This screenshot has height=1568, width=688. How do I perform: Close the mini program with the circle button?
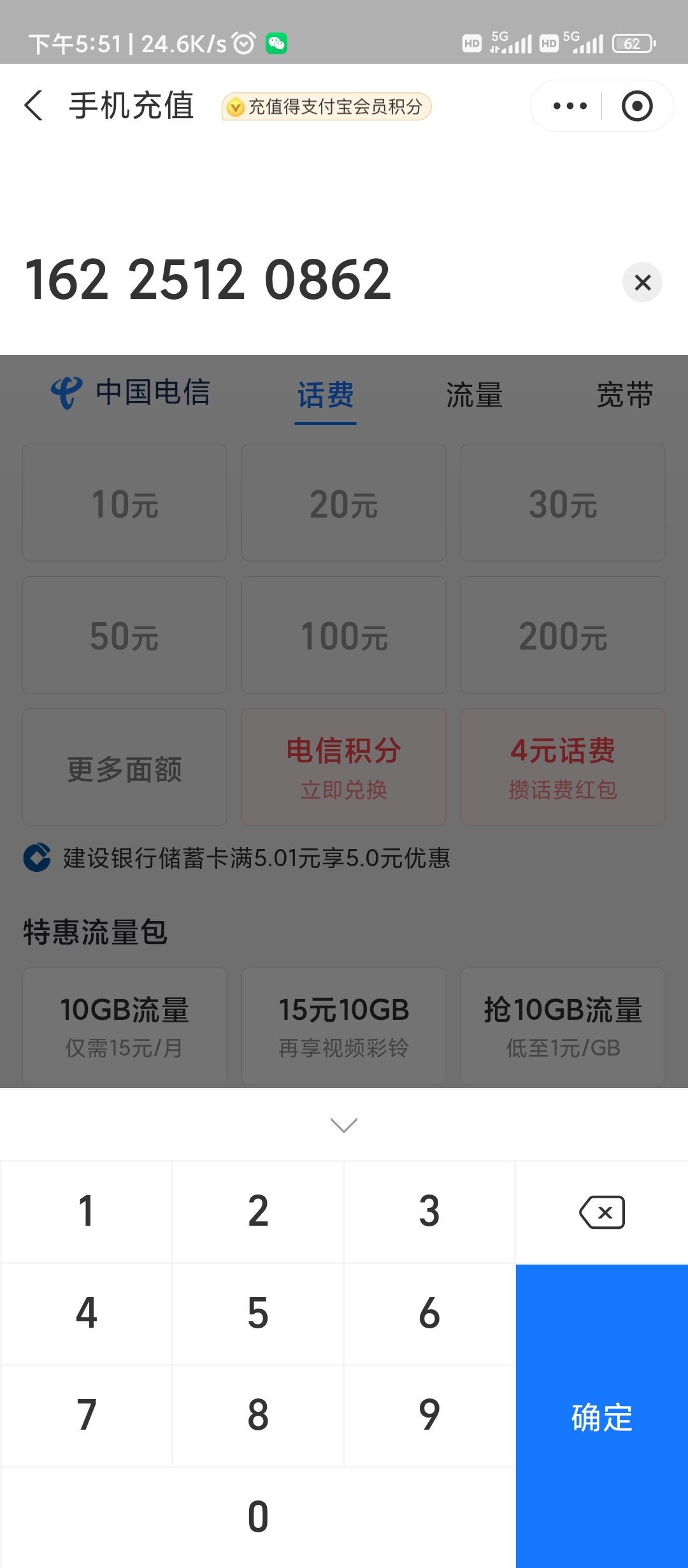pyautogui.click(x=637, y=106)
